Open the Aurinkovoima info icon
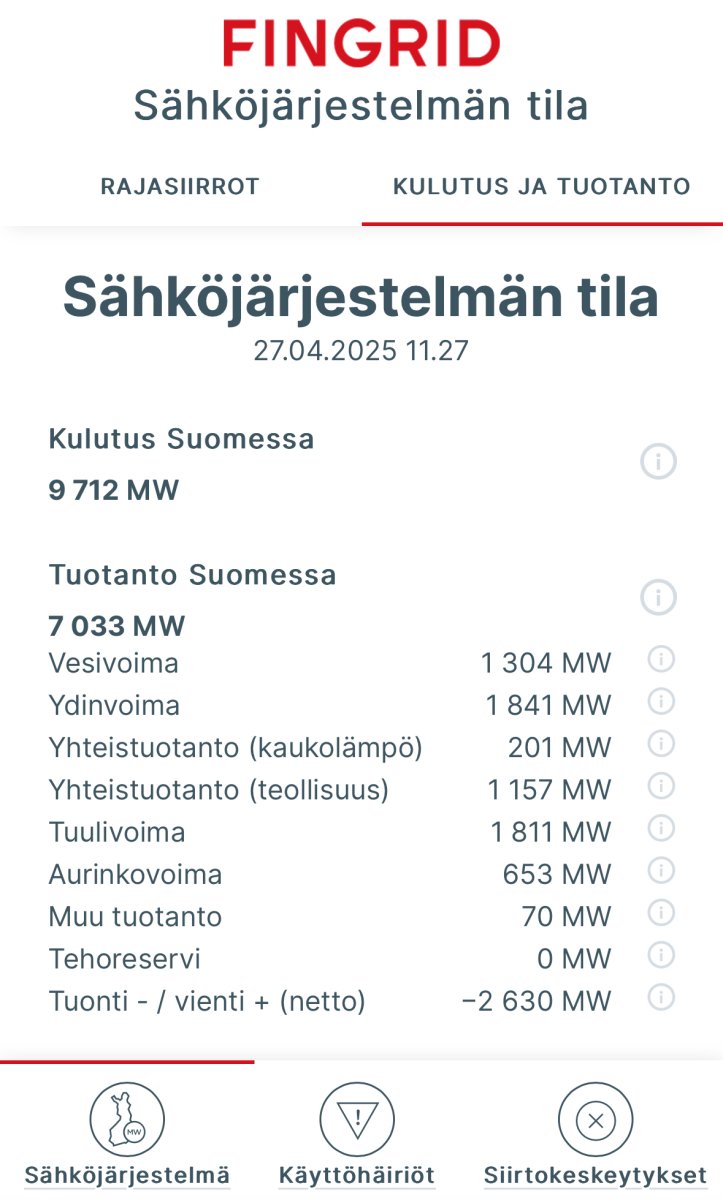The width and height of the screenshot is (723, 1200). pos(661,871)
